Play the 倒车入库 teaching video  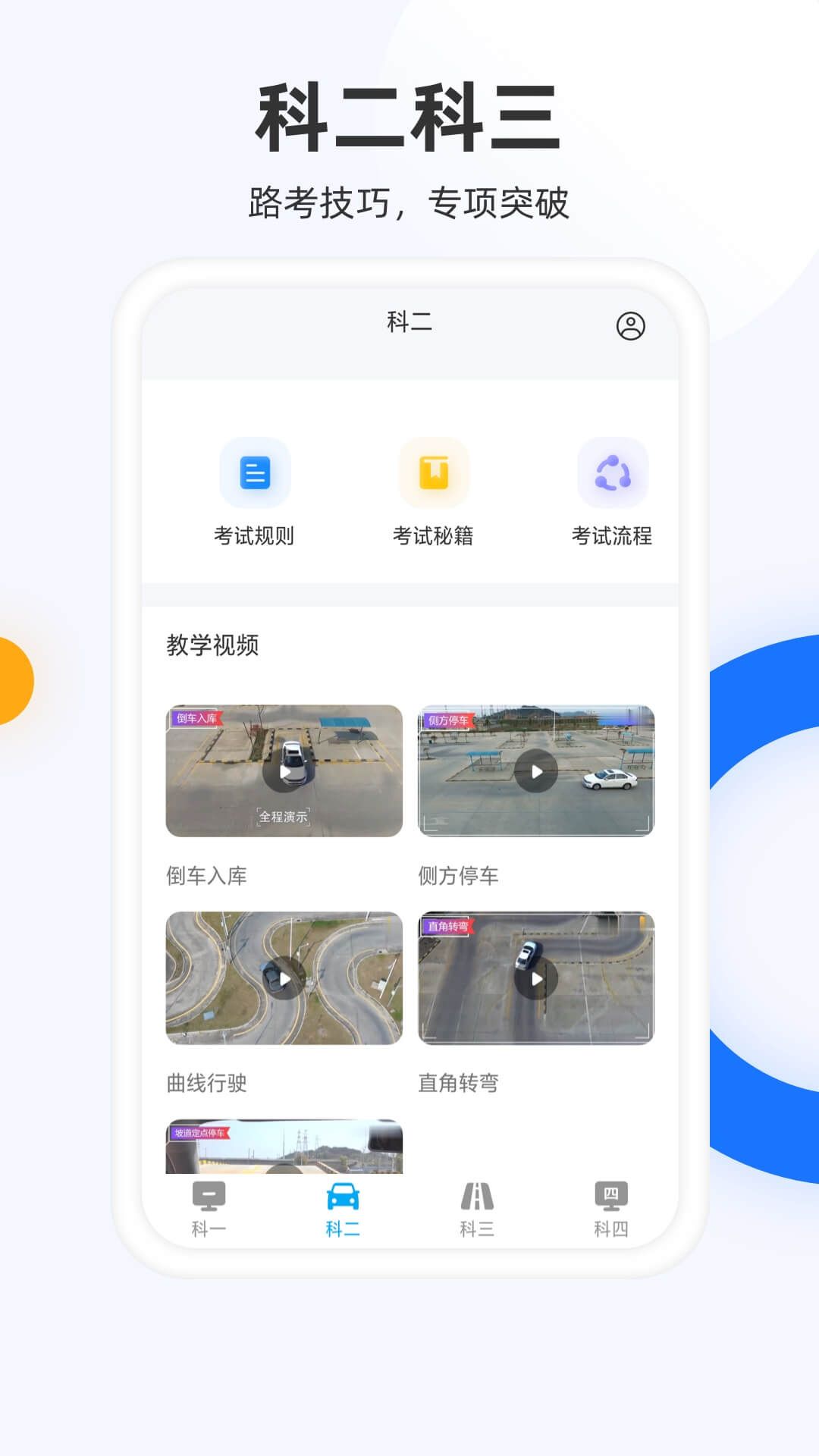[x=284, y=772]
